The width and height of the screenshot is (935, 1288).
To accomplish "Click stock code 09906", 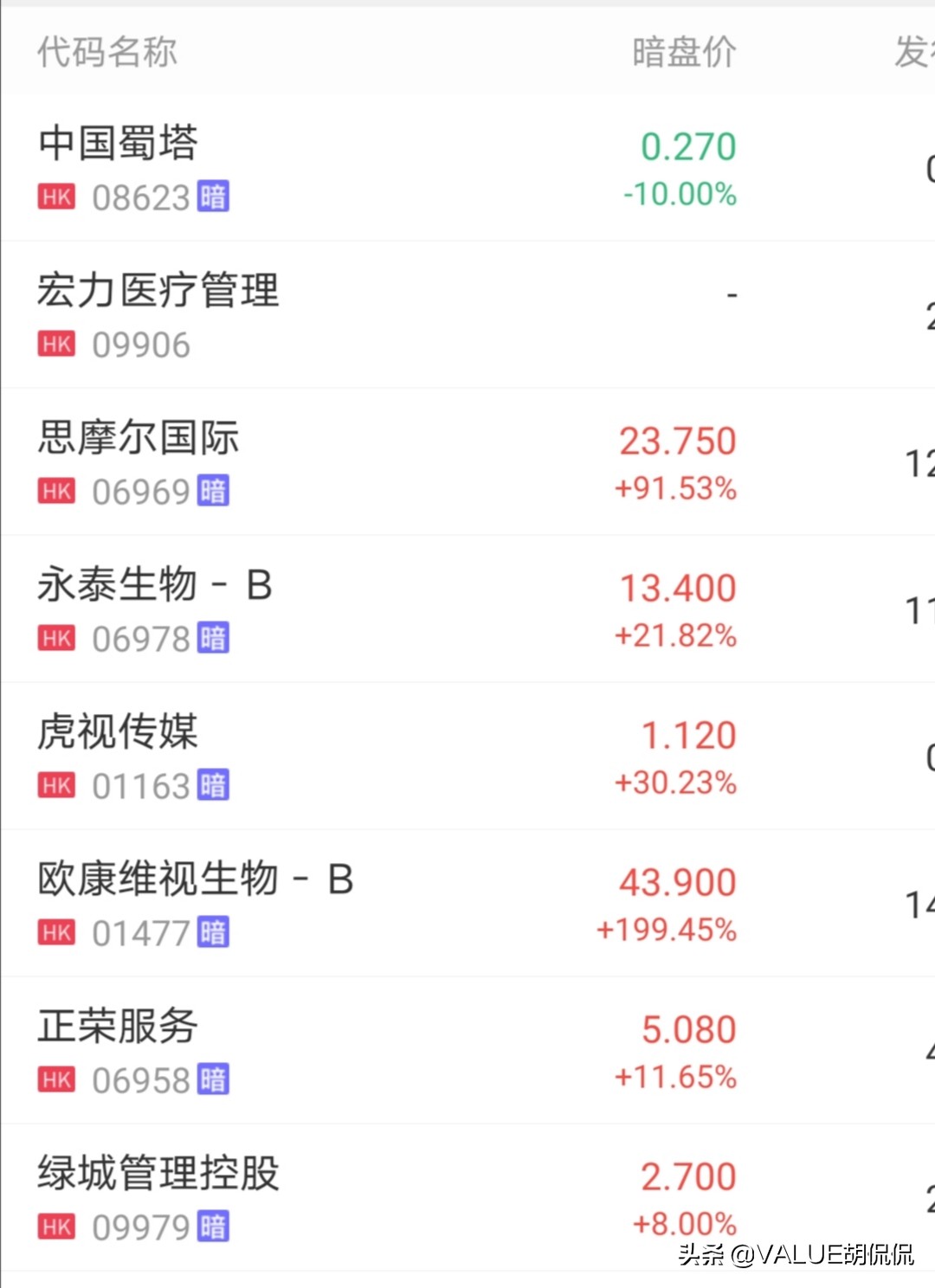I will coord(139,344).
